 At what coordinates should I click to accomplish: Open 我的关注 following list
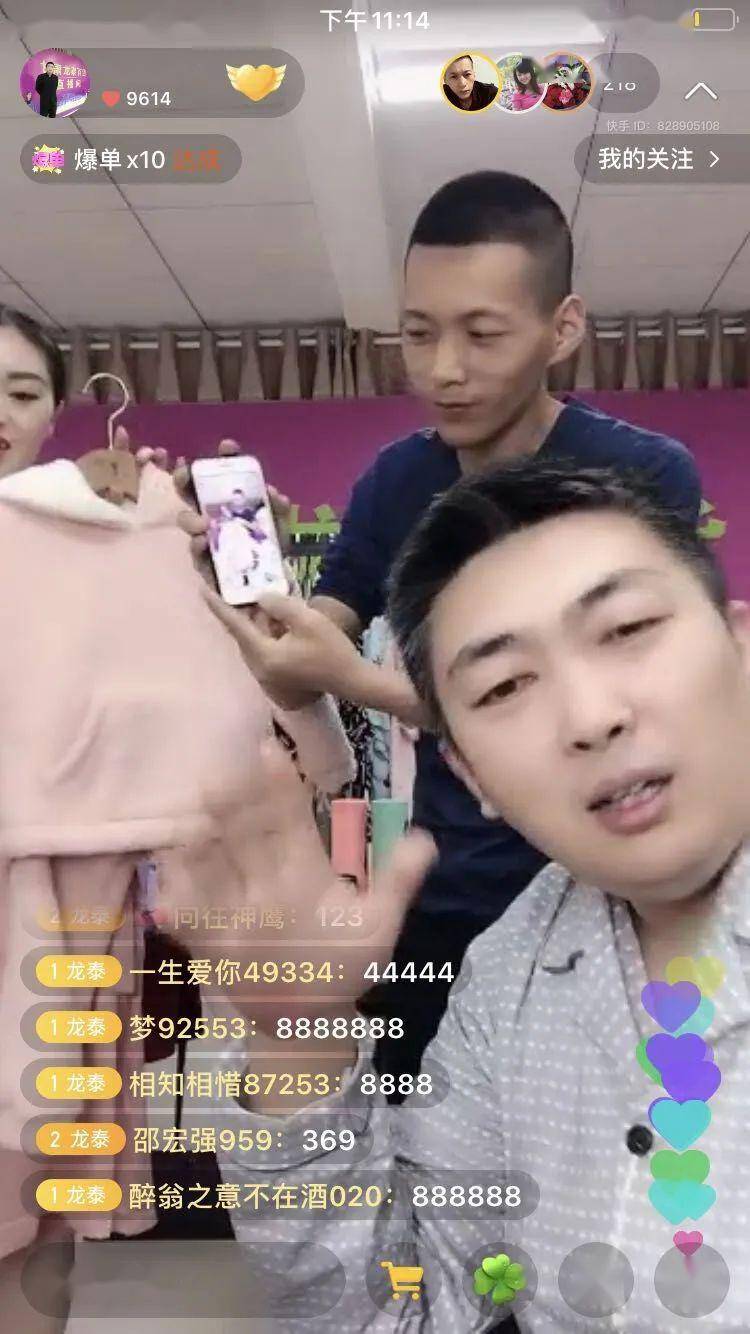point(661,158)
